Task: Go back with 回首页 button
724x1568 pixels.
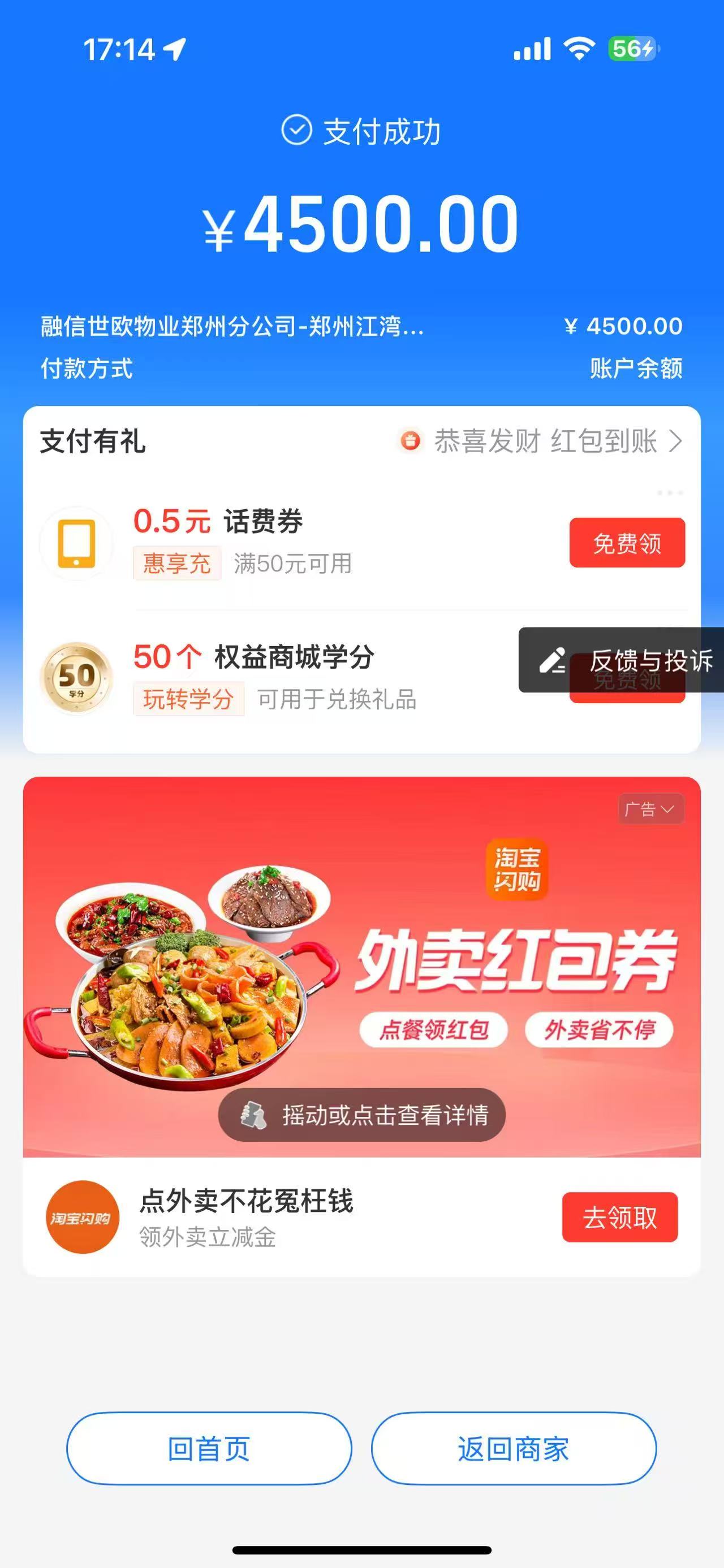Action: pyautogui.click(x=209, y=1449)
